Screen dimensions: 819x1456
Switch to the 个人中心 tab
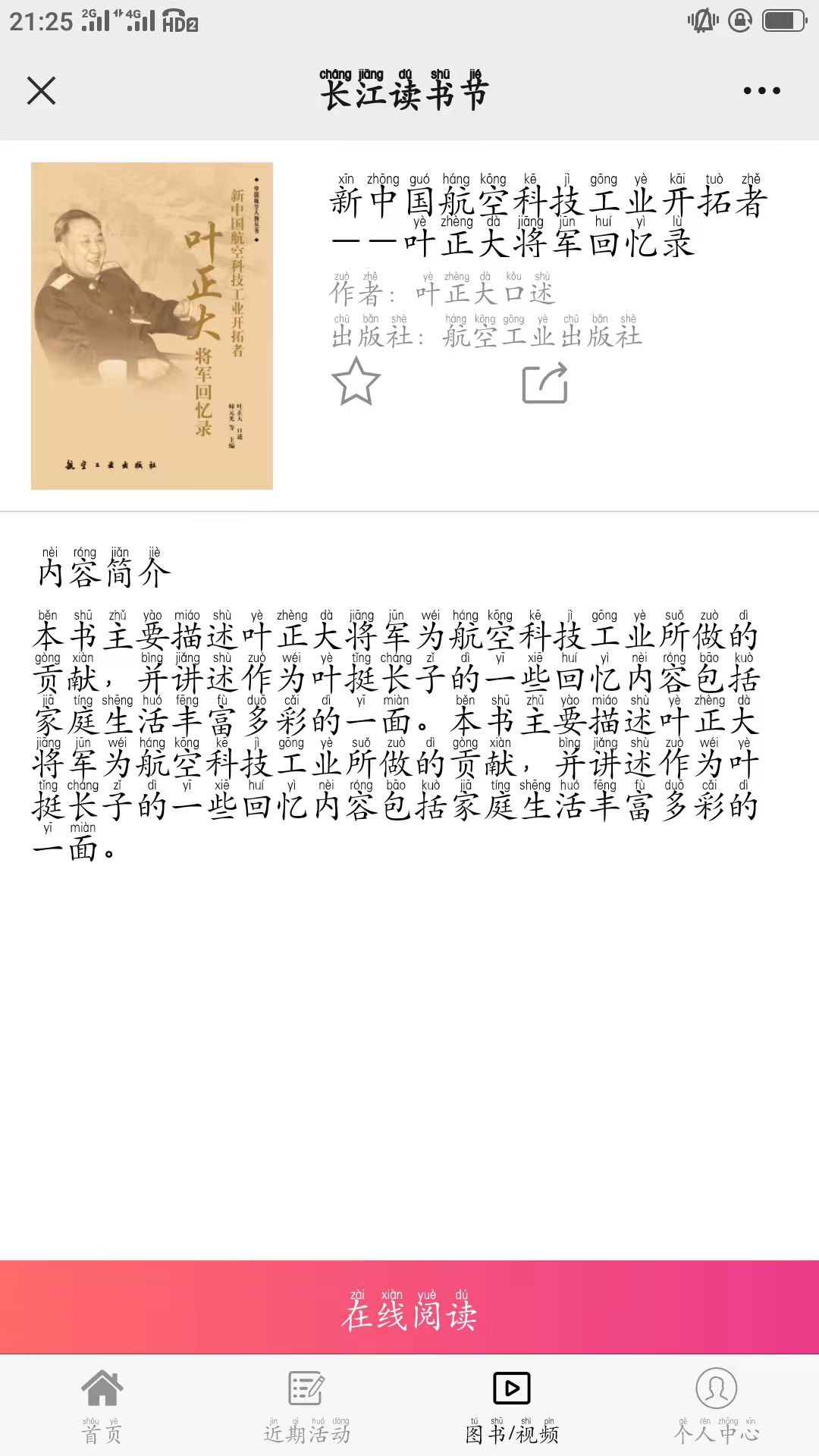click(717, 1407)
